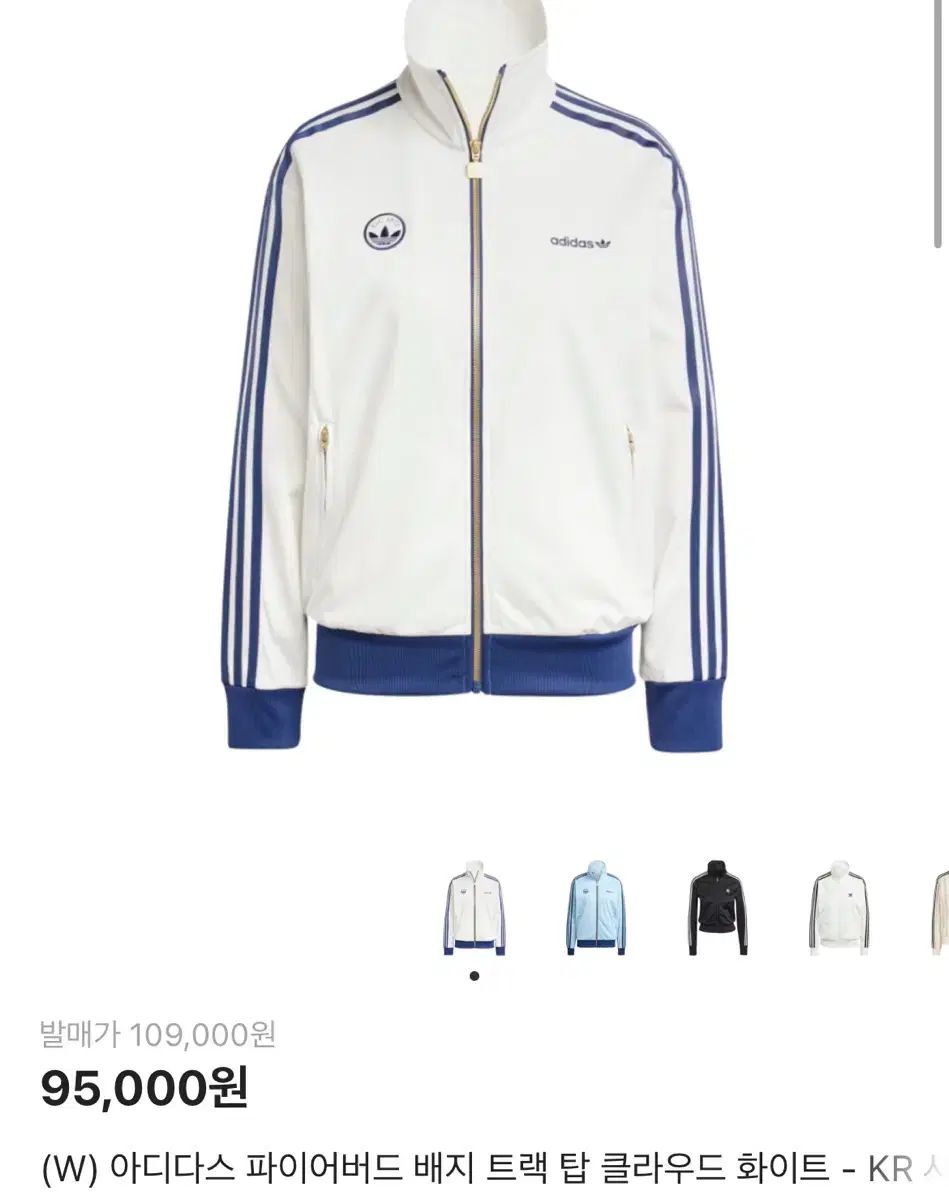Screen dimensions: 949x1200
Task: Select the light blue jacket variant
Action: [x=597, y=909]
